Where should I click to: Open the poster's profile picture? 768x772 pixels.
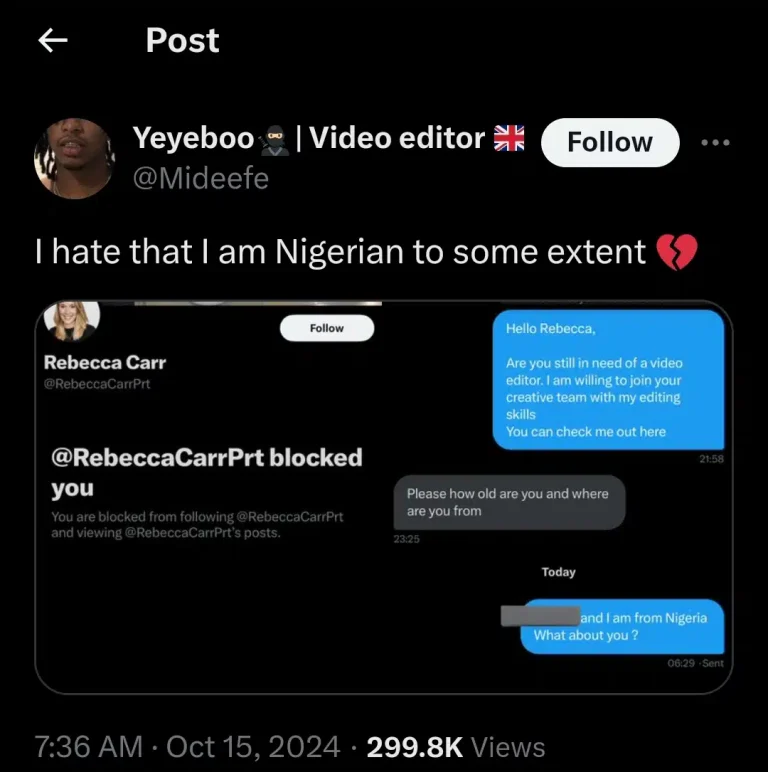point(73,158)
